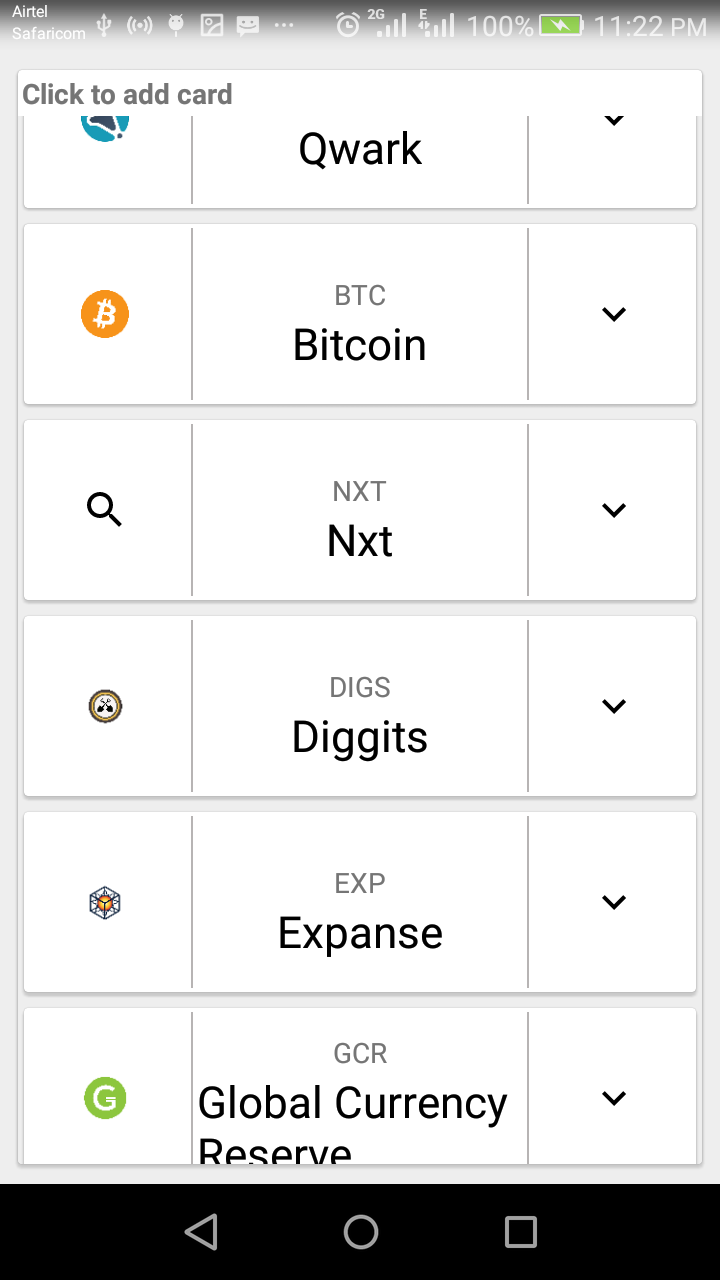
Task: Select the Diggits coin logo
Action: 105,705
